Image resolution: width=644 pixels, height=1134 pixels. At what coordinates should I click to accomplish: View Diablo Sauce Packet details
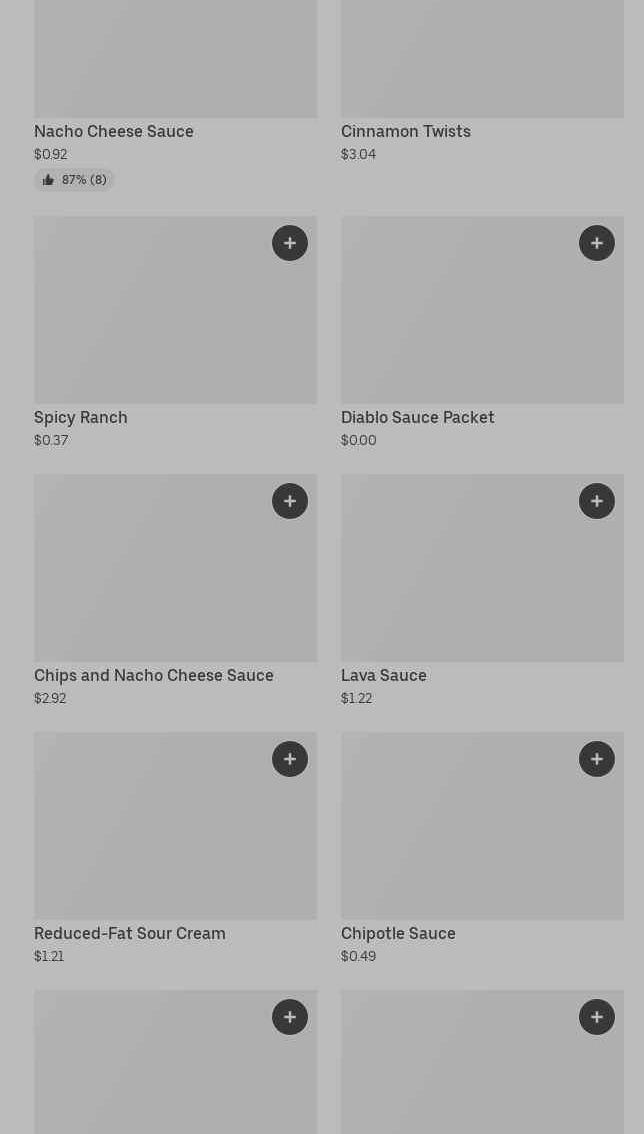pos(482,333)
